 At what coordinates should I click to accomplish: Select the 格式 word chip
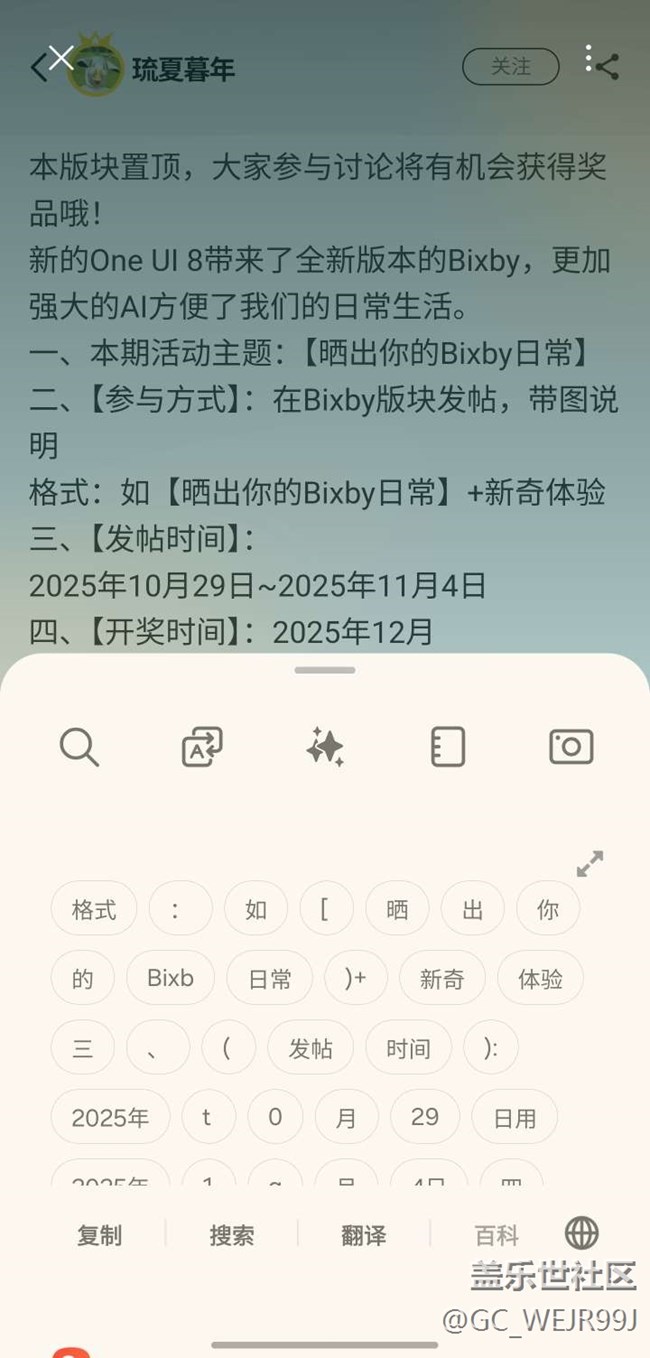point(94,909)
